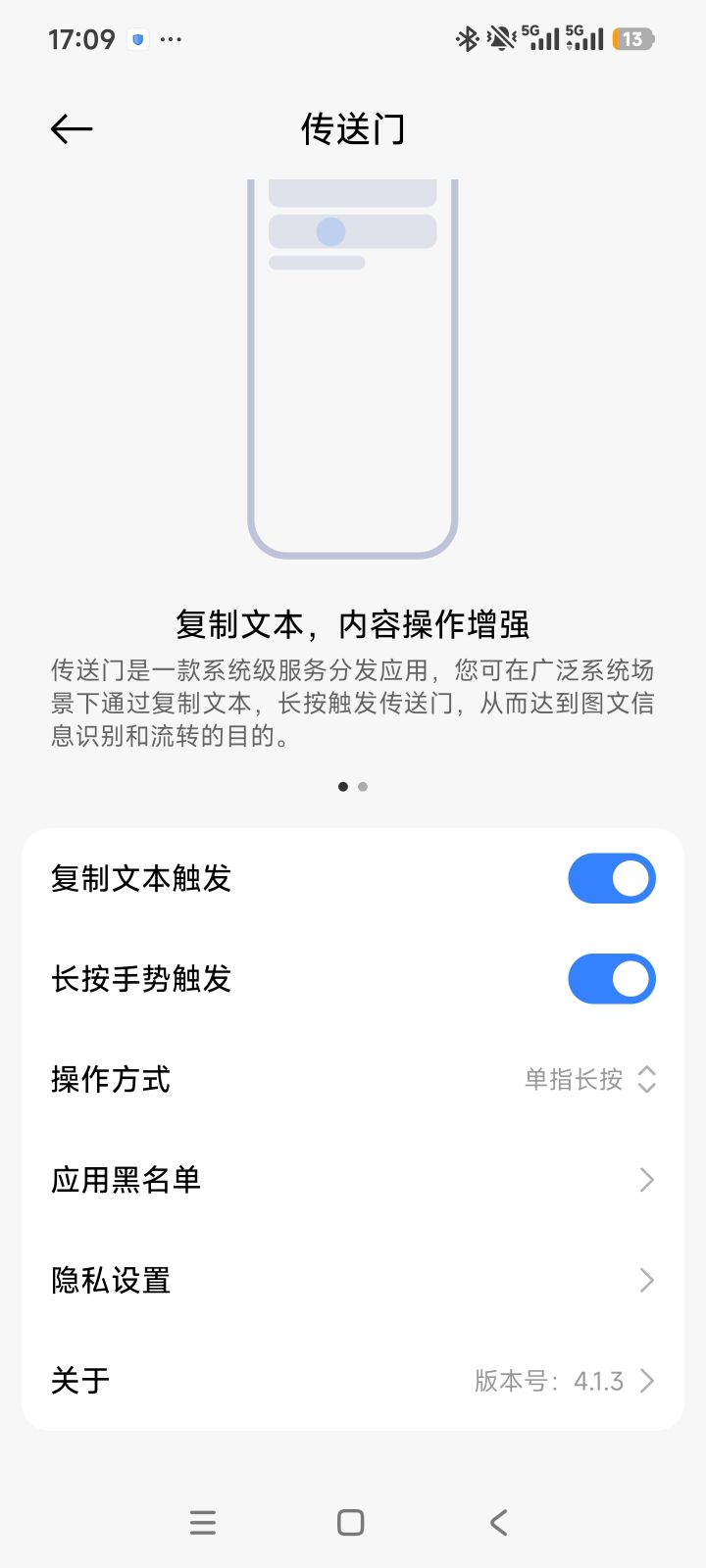Expand the 应用黑名单 entry via its chevron
This screenshot has height=1568, width=706.
645,1180
